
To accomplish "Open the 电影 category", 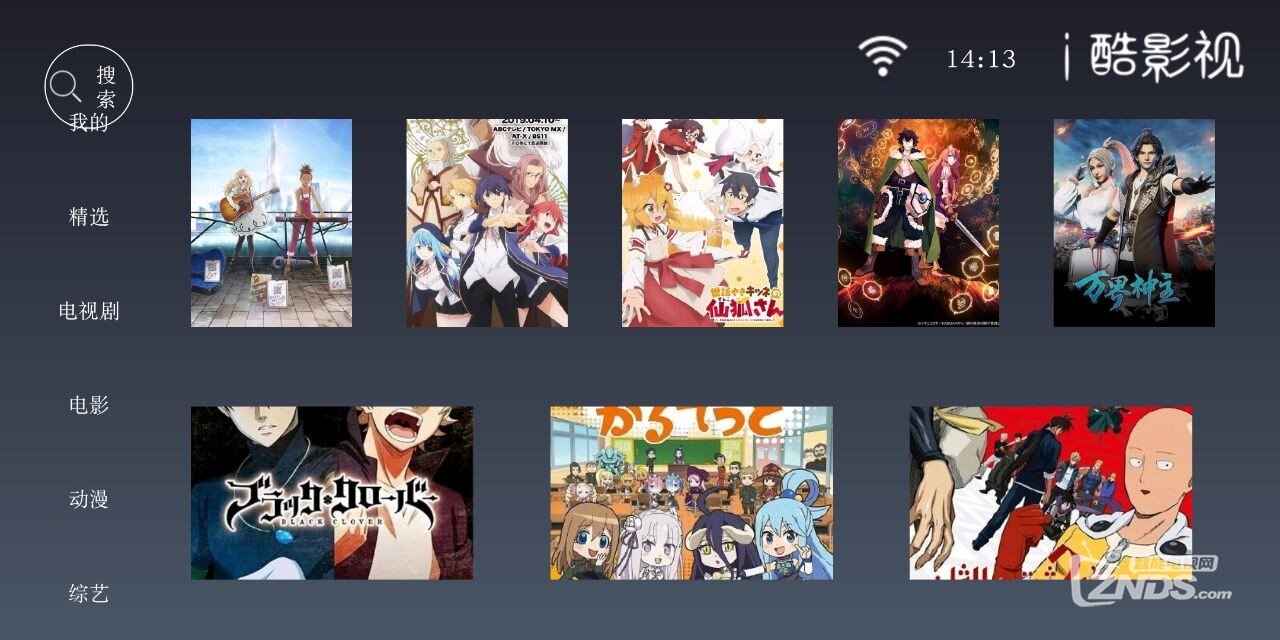I will click(89, 405).
